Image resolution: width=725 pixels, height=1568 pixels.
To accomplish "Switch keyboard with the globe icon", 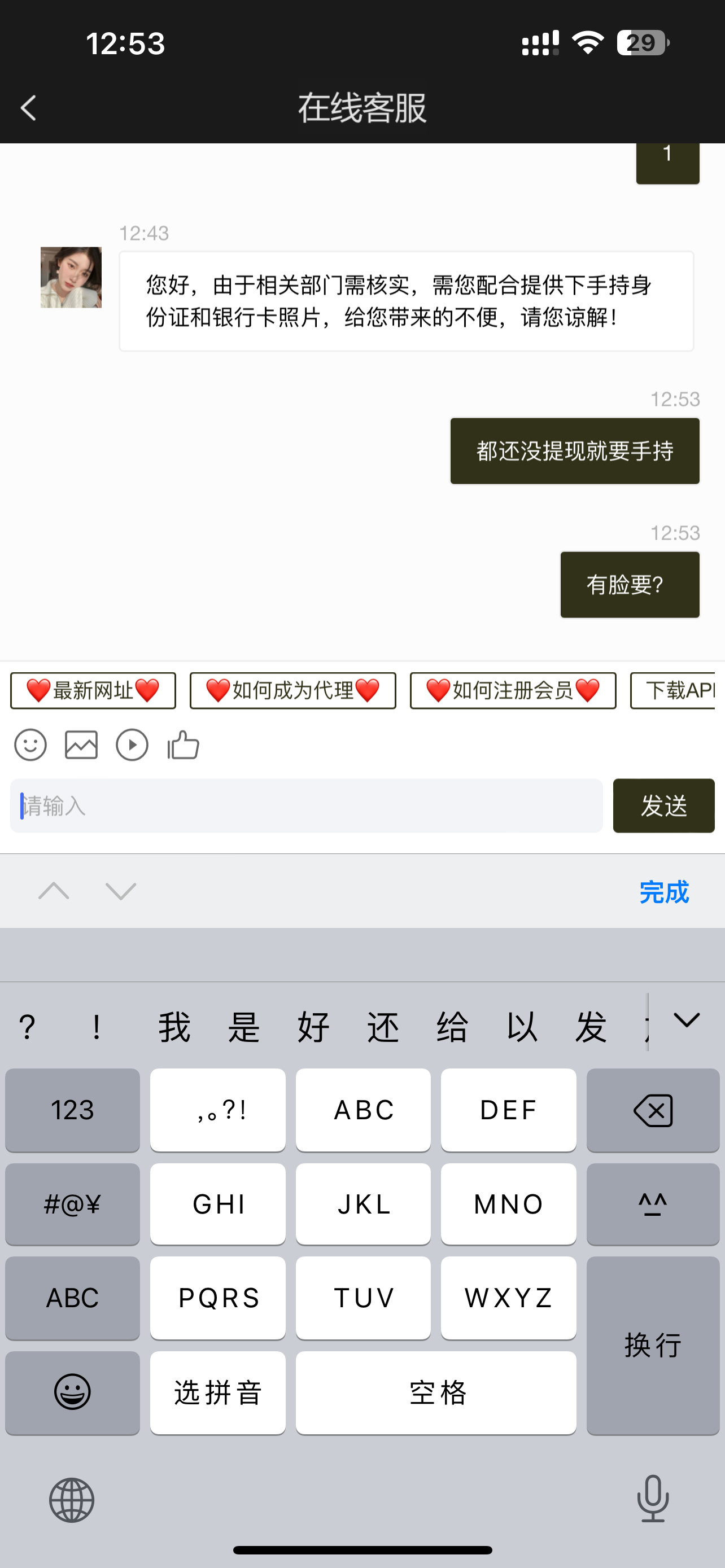I will point(72,1500).
